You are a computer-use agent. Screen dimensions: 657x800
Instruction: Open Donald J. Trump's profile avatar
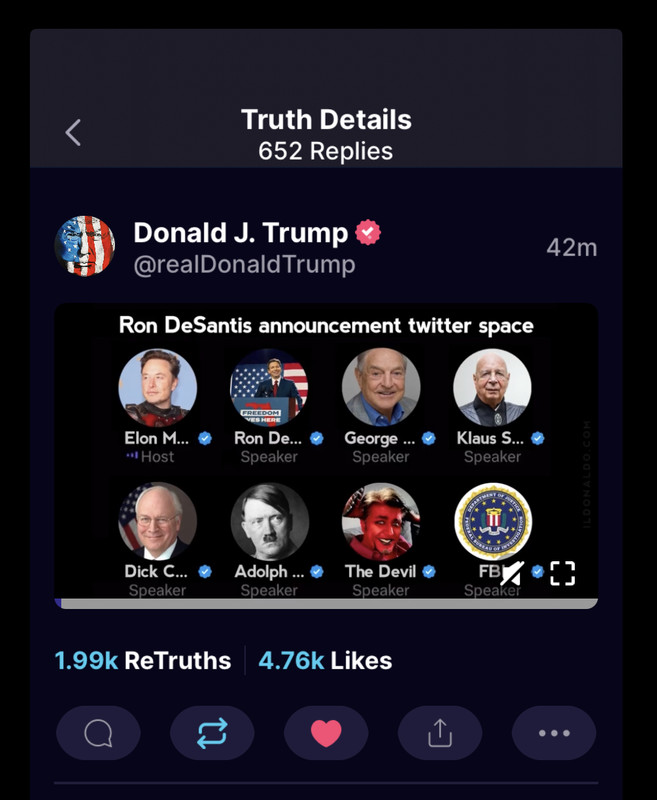coord(85,246)
